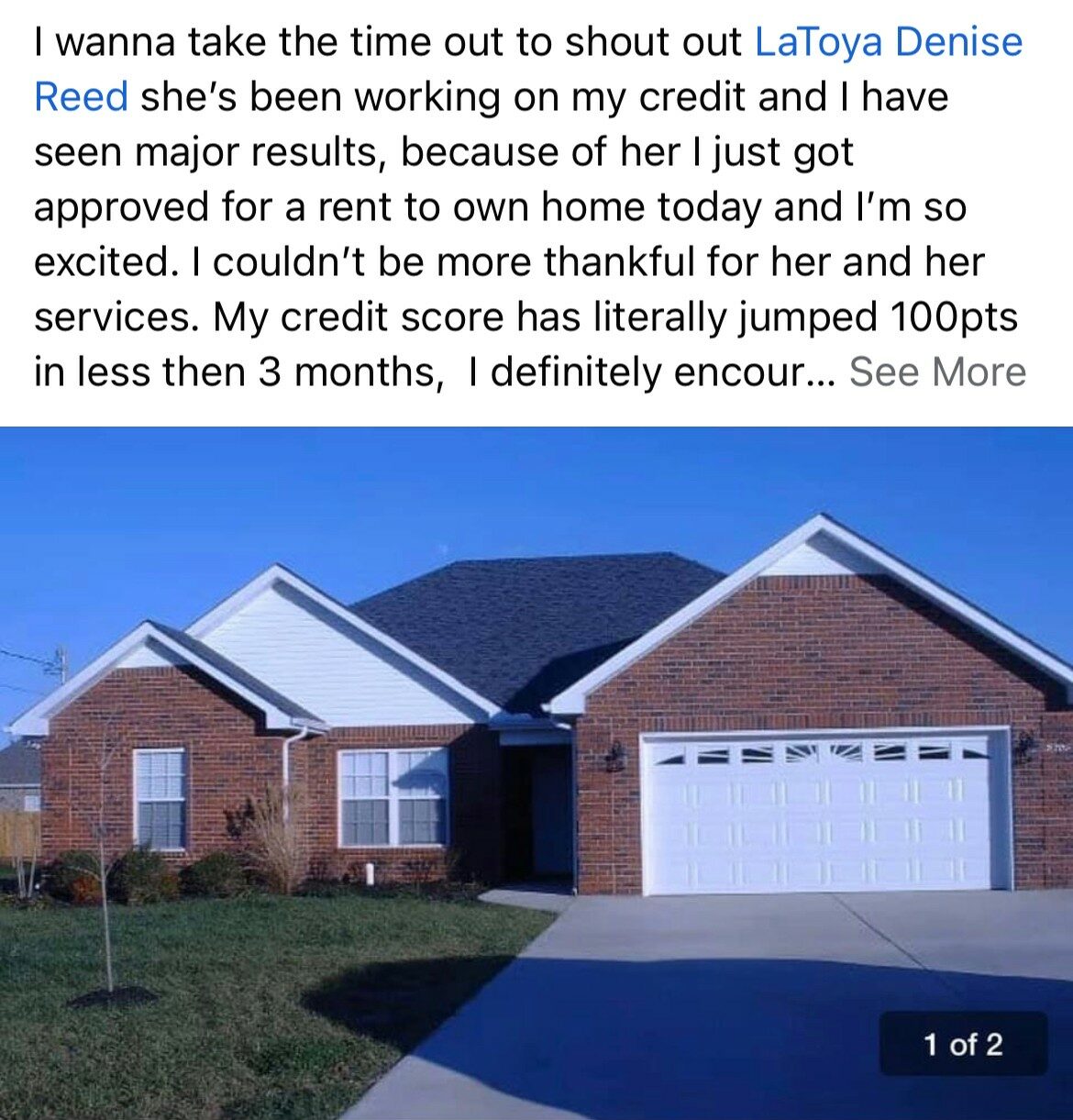The width and height of the screenshot is (1073, 1120).
Task: Expand the post with See More
Action: 936,372
